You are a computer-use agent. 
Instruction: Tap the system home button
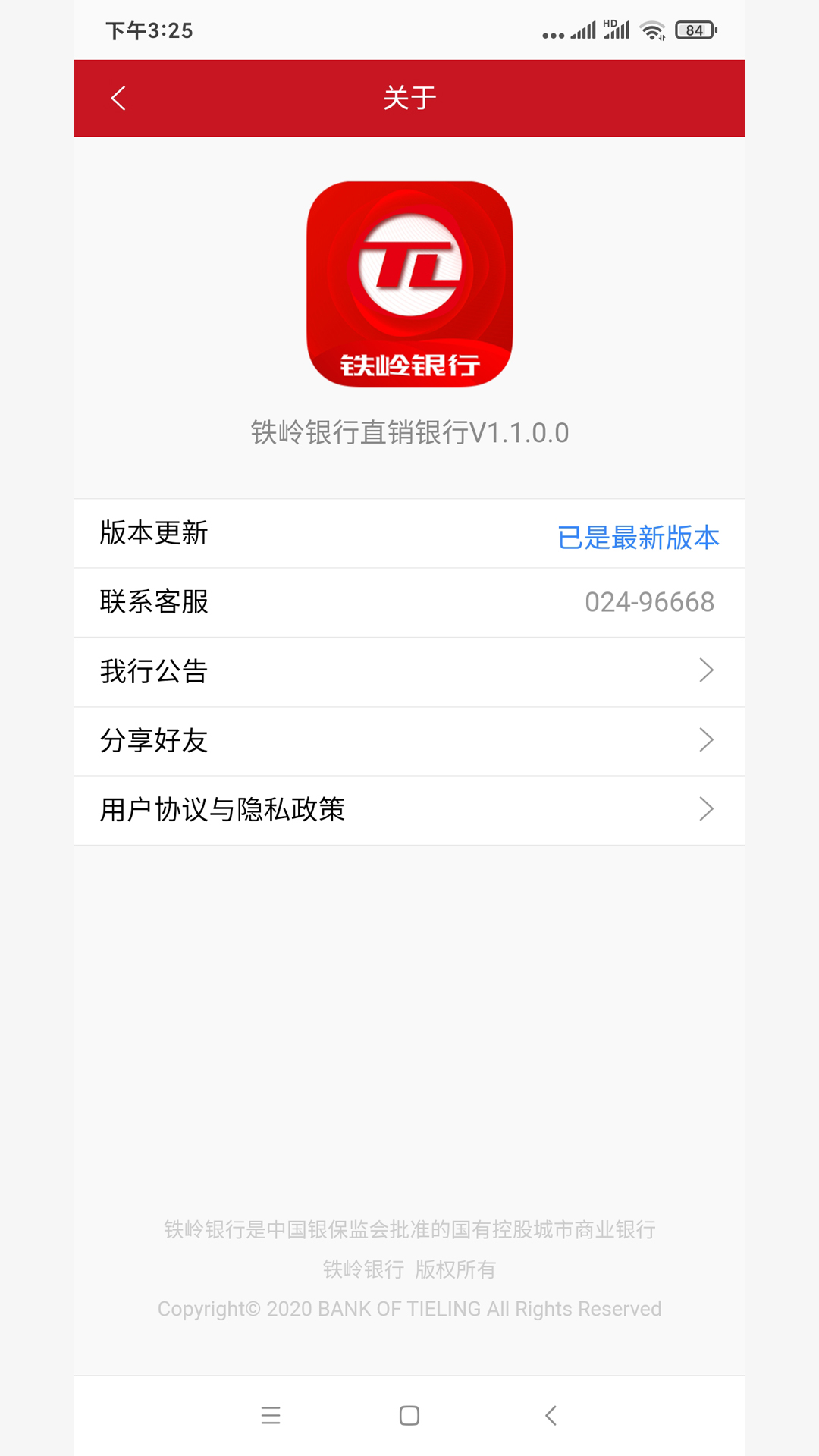[x=409, y=1416]
